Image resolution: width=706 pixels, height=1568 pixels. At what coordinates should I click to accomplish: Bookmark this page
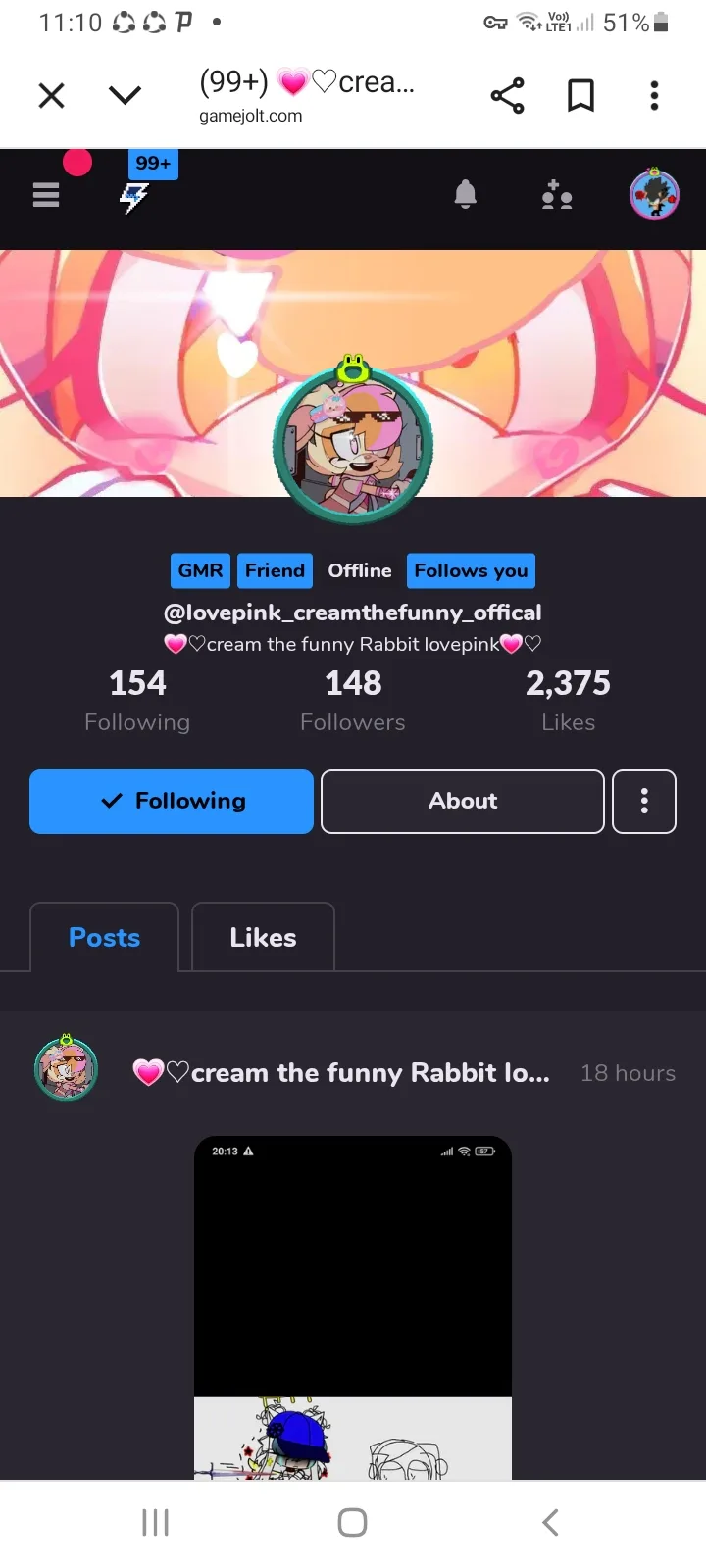click(x=581, y=95)
